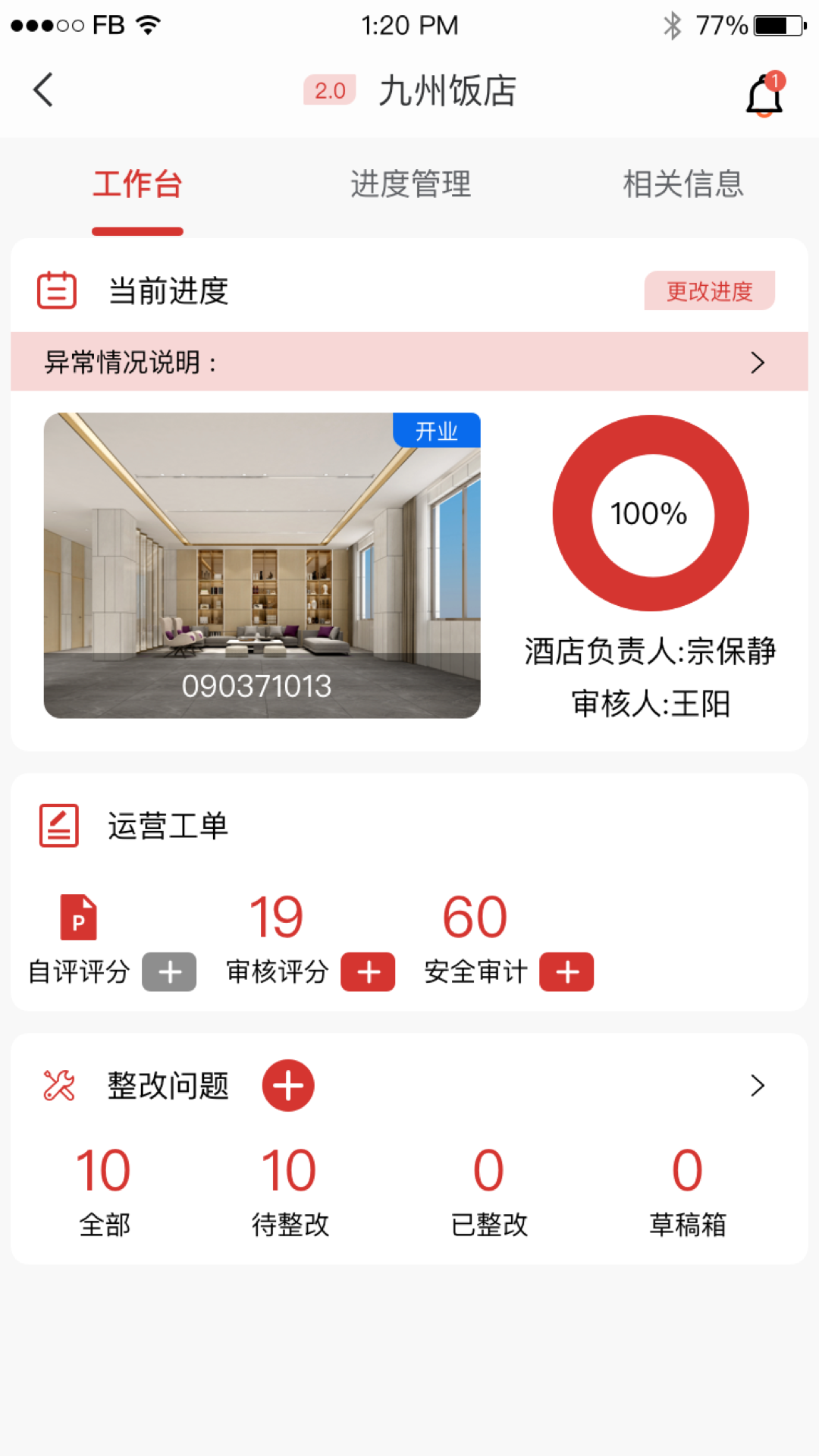The width and height of the screenshot is (819, 1456).
Task: Open the hotel photo card 090371013
Action: pyautogui.click(x=262, y=565)
